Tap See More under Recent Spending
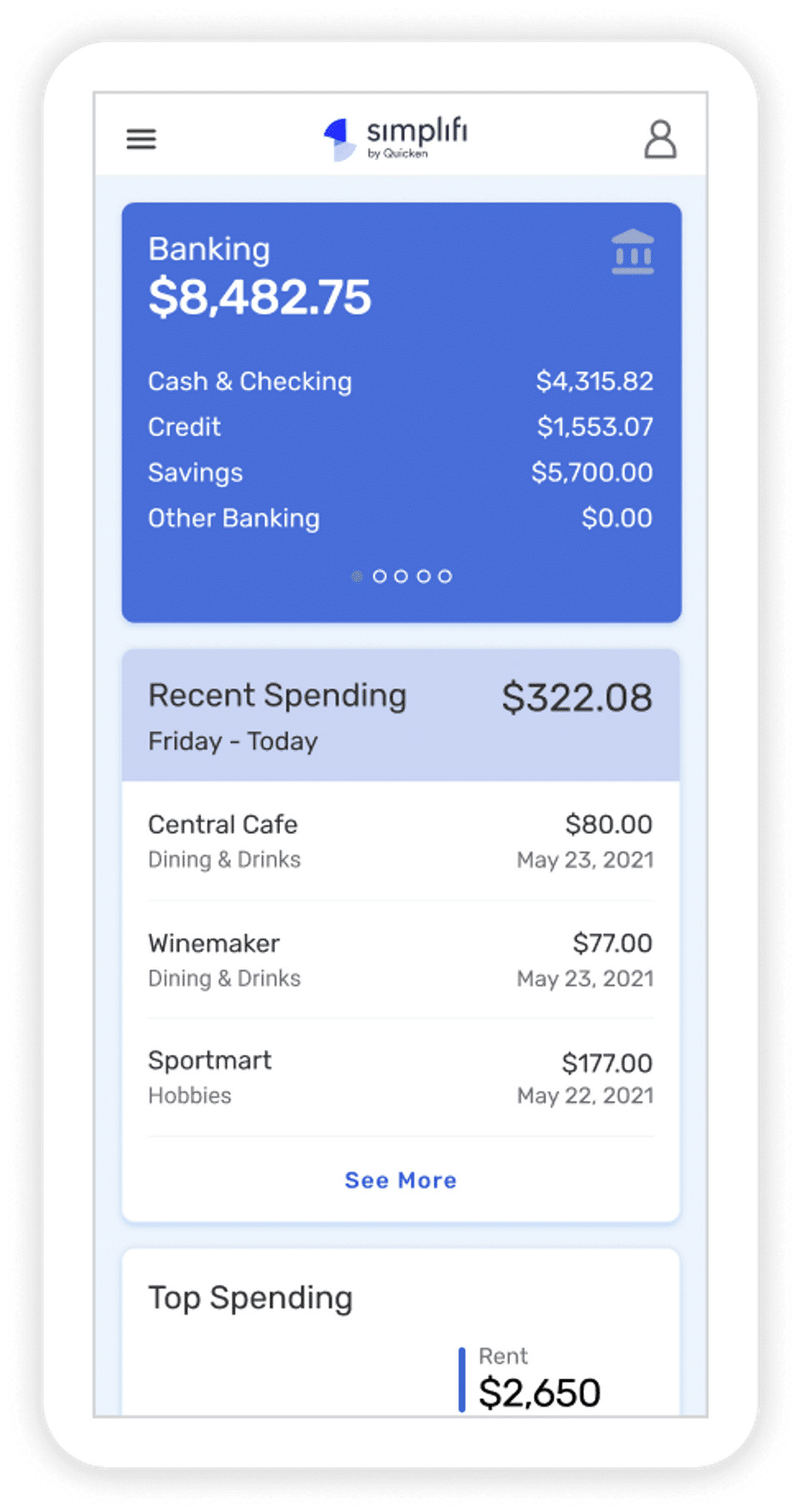The width and height of the screenshot is (800, 1512). point(400,1180)
